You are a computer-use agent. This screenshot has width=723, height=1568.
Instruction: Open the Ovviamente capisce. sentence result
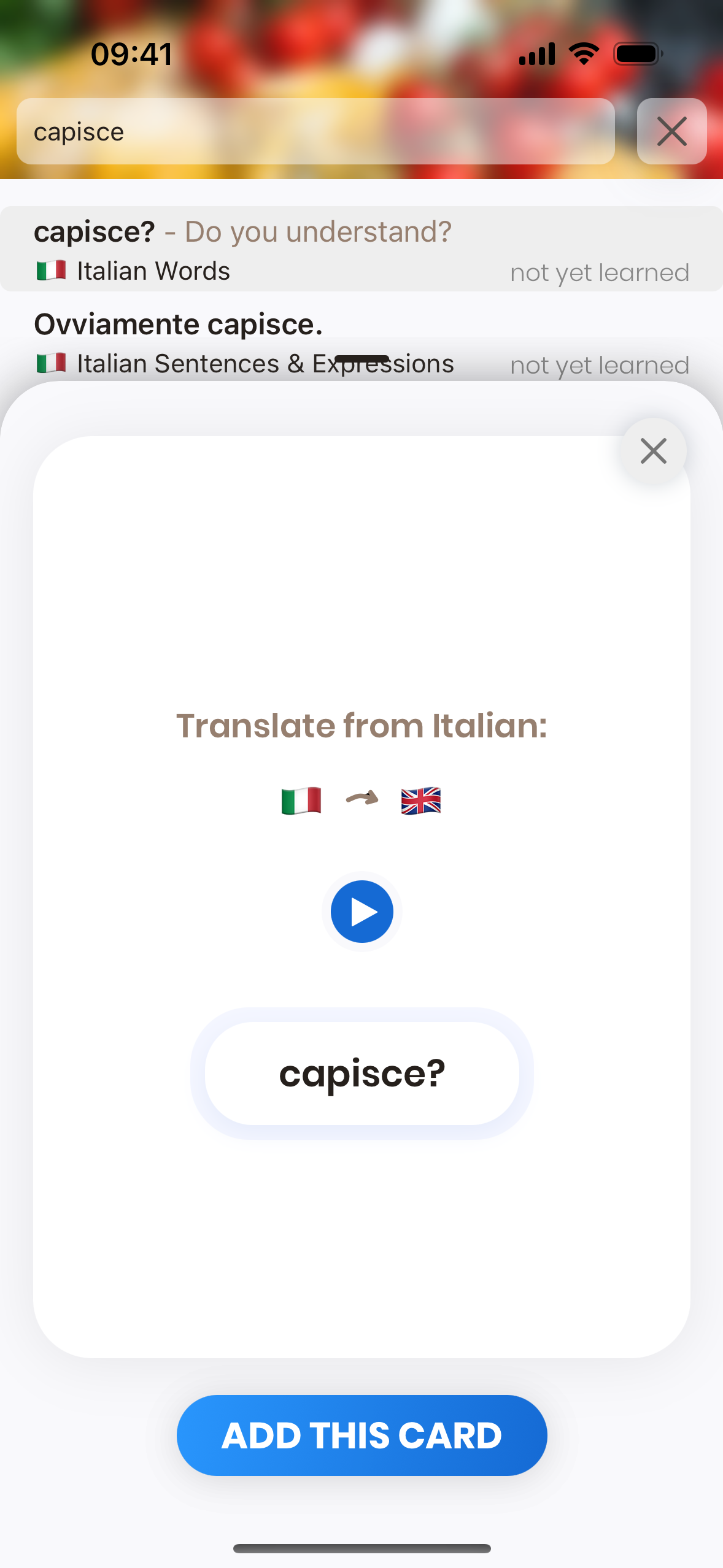361,342
